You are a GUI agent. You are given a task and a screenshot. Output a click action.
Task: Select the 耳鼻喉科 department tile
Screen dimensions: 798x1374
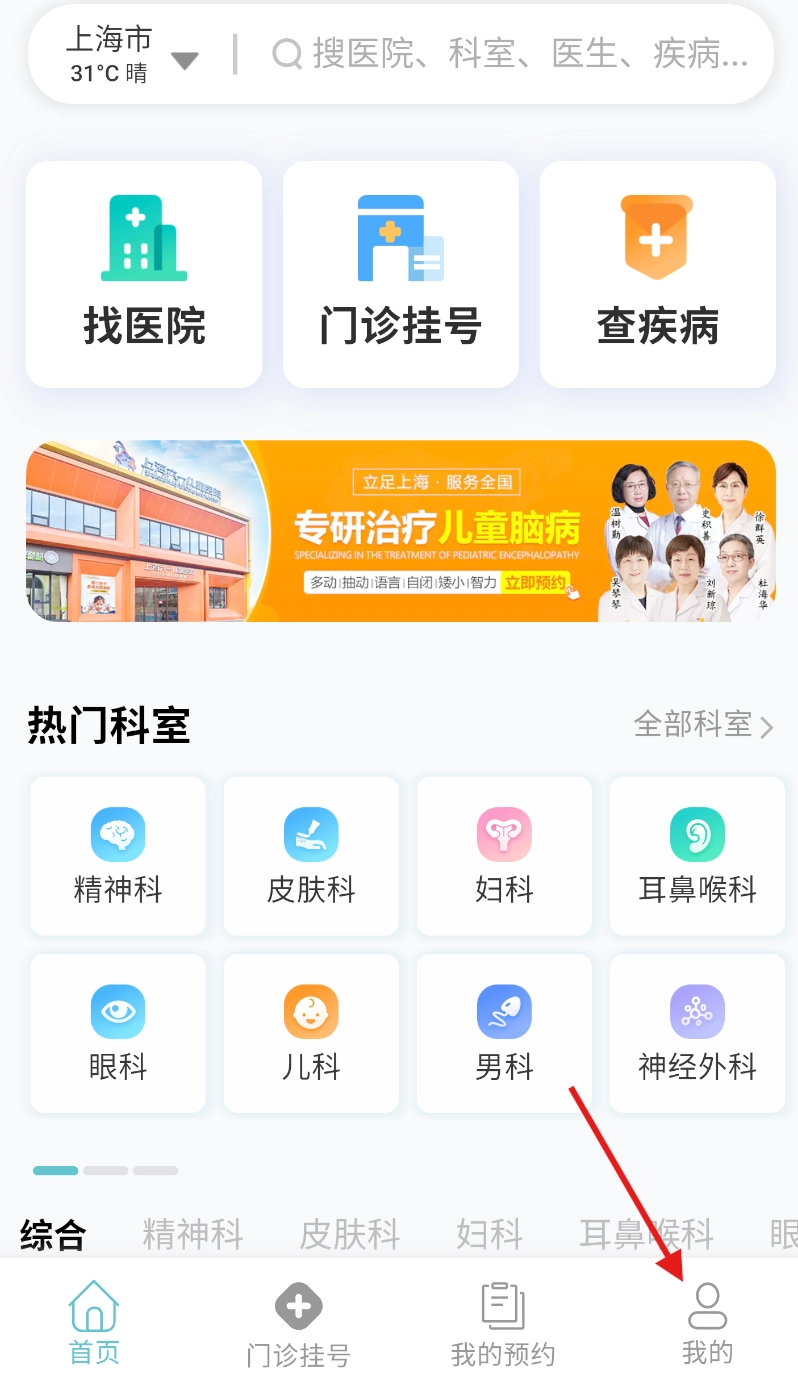pos(697,856)
